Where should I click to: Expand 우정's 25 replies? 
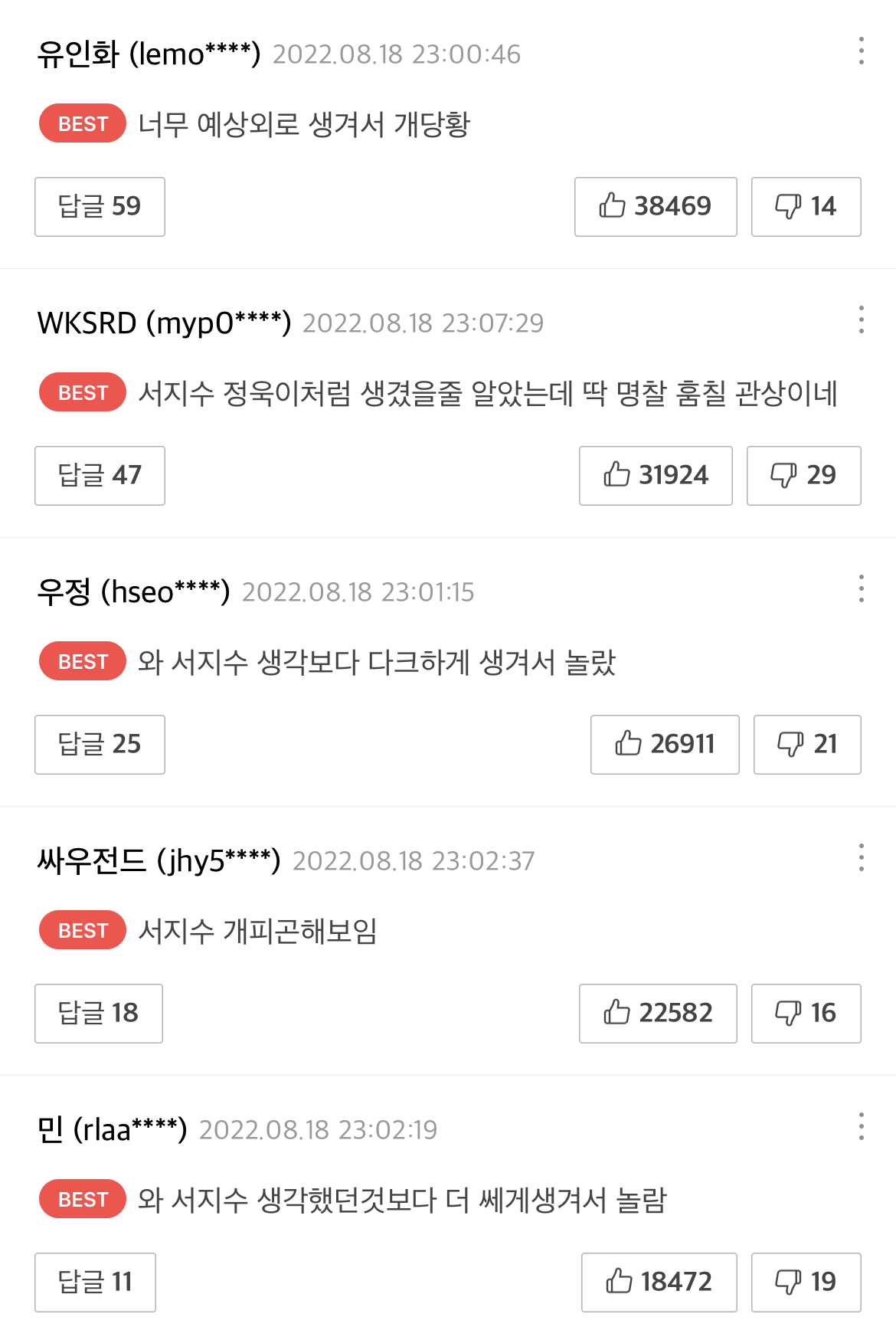99,744
